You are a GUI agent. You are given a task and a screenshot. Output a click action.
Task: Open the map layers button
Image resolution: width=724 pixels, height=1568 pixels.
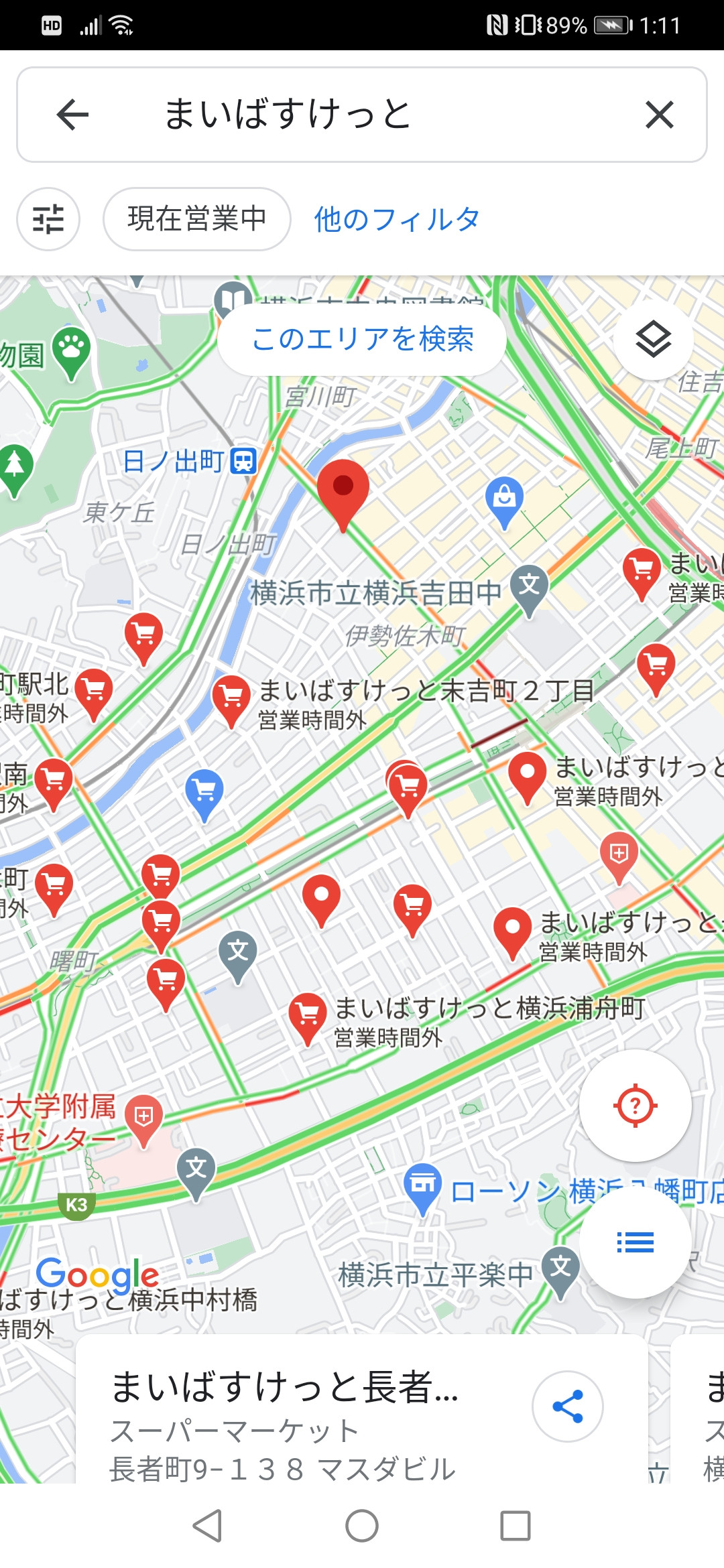653,339
